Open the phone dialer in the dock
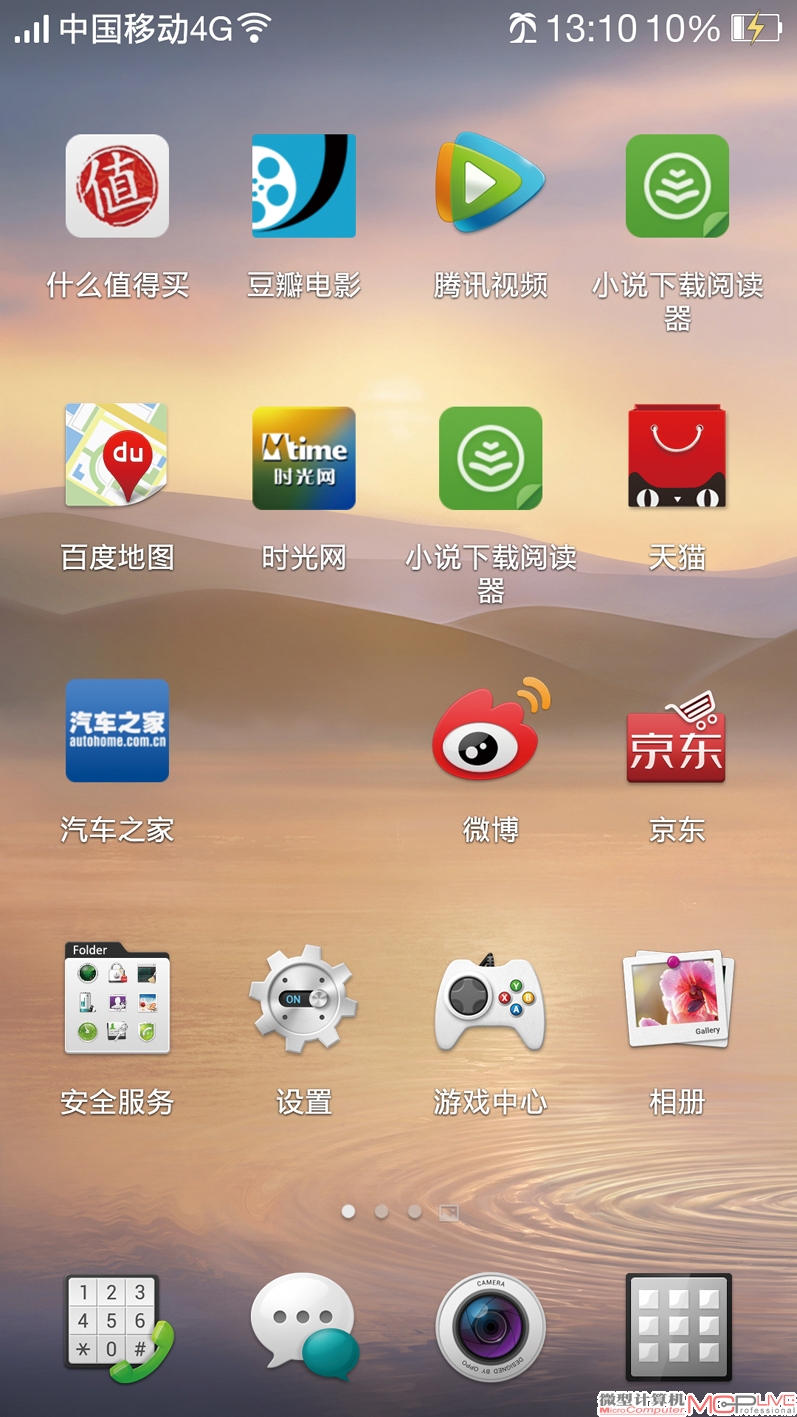This screenshot has width=797, height=1417. tap(112, 1328)
